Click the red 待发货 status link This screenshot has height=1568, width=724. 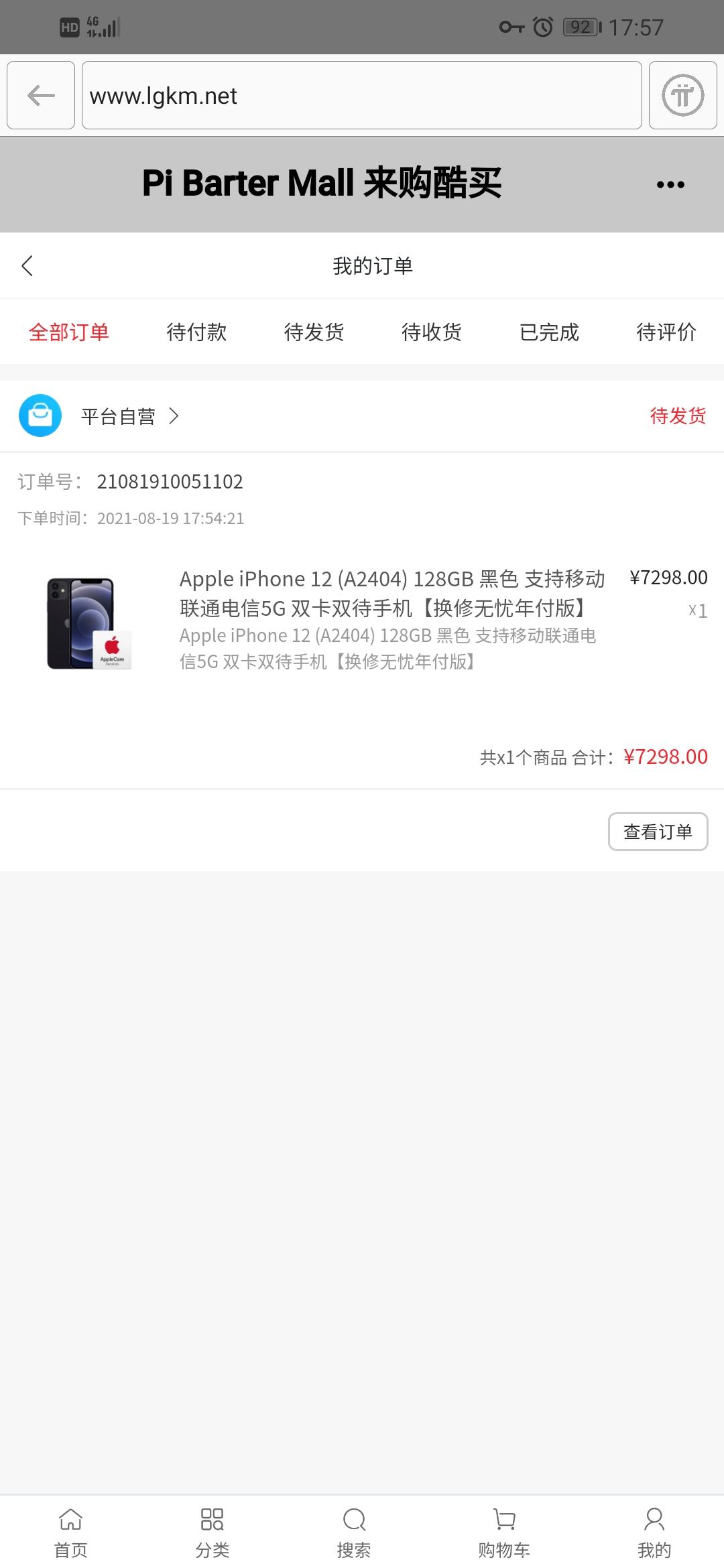(x=676, y=415)
